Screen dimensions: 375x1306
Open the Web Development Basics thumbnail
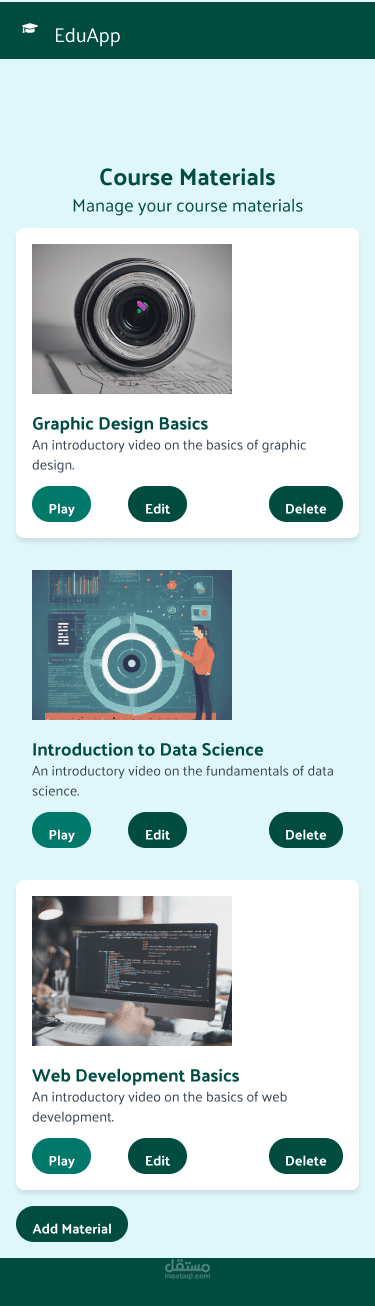pos(132,971)
